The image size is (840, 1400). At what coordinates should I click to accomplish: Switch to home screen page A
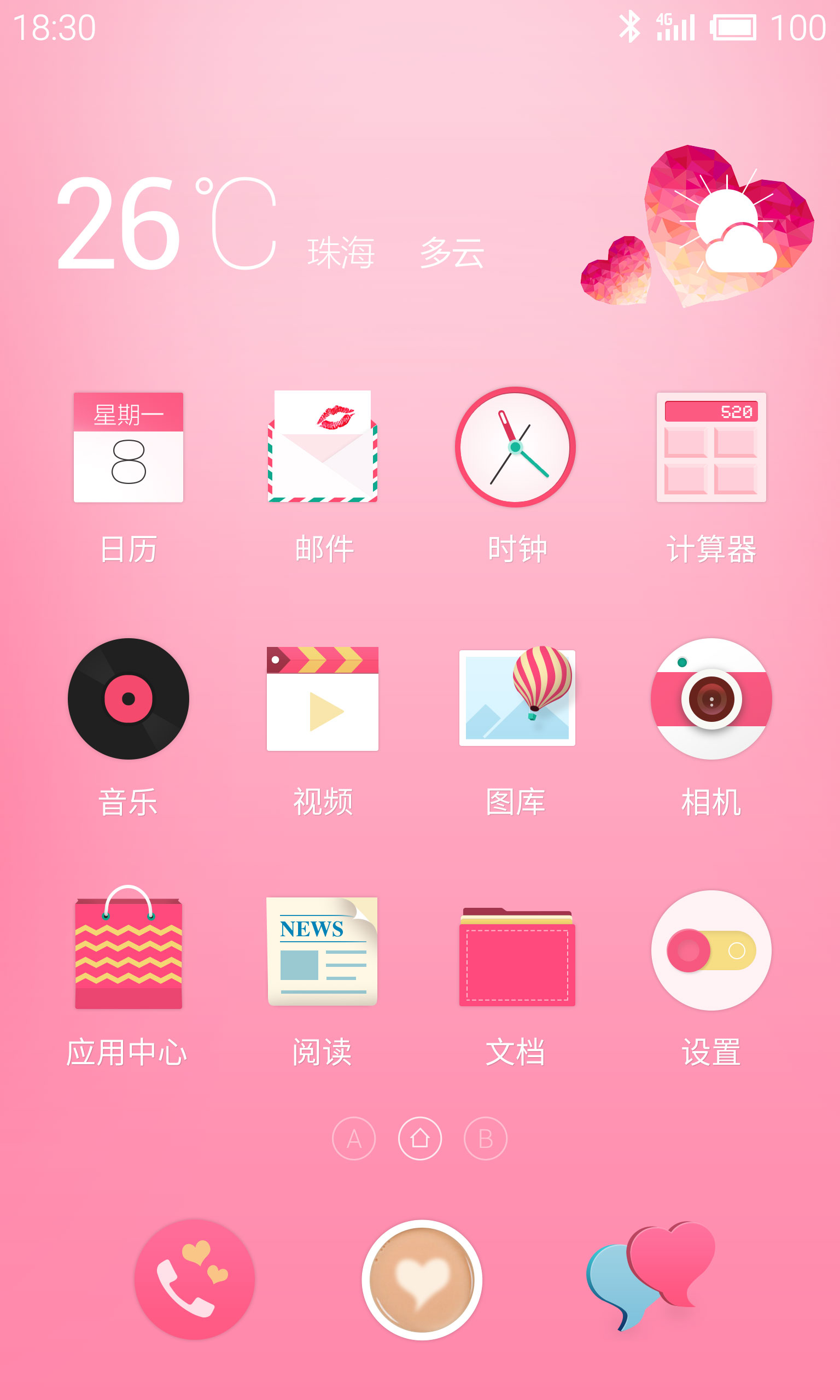tap(354, 1139)
